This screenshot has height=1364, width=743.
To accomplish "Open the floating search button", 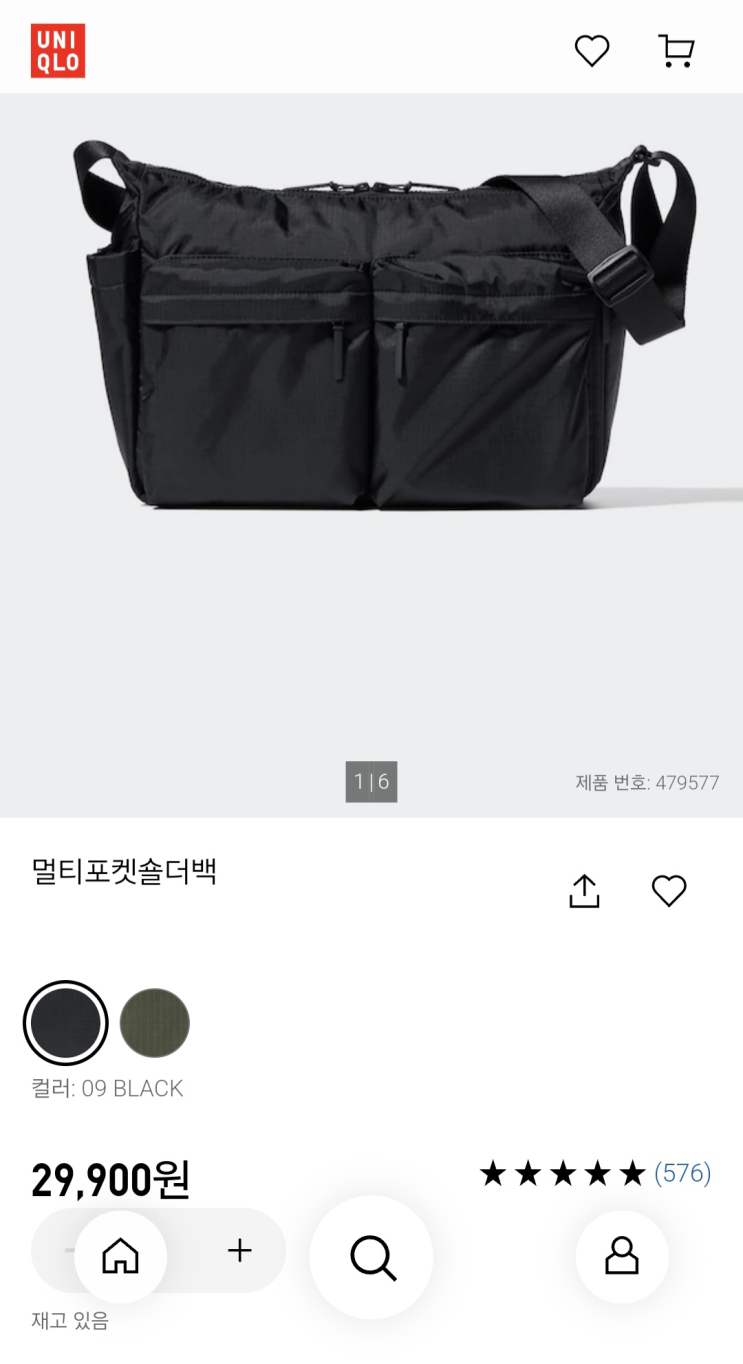I will pos(372,1257).
